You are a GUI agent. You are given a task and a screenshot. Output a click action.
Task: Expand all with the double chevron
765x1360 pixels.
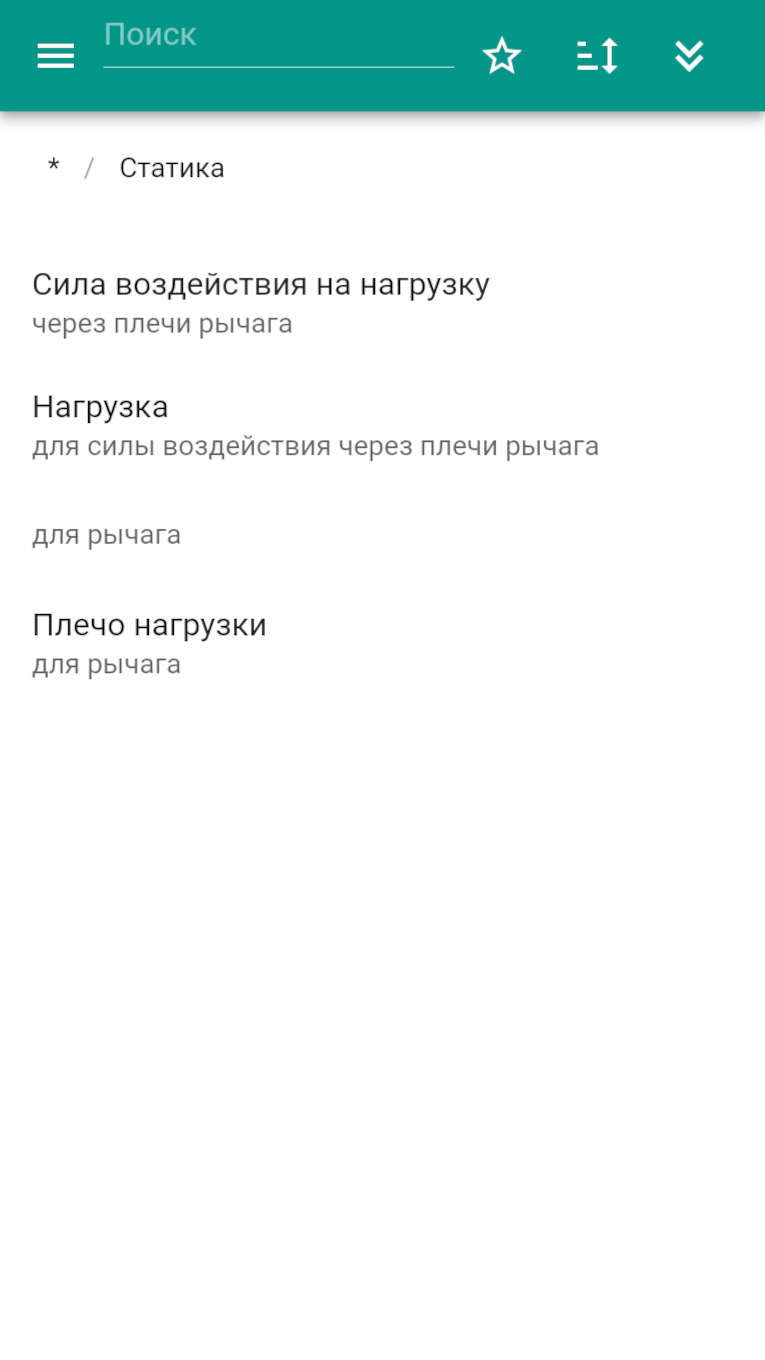tap(689, 56)
